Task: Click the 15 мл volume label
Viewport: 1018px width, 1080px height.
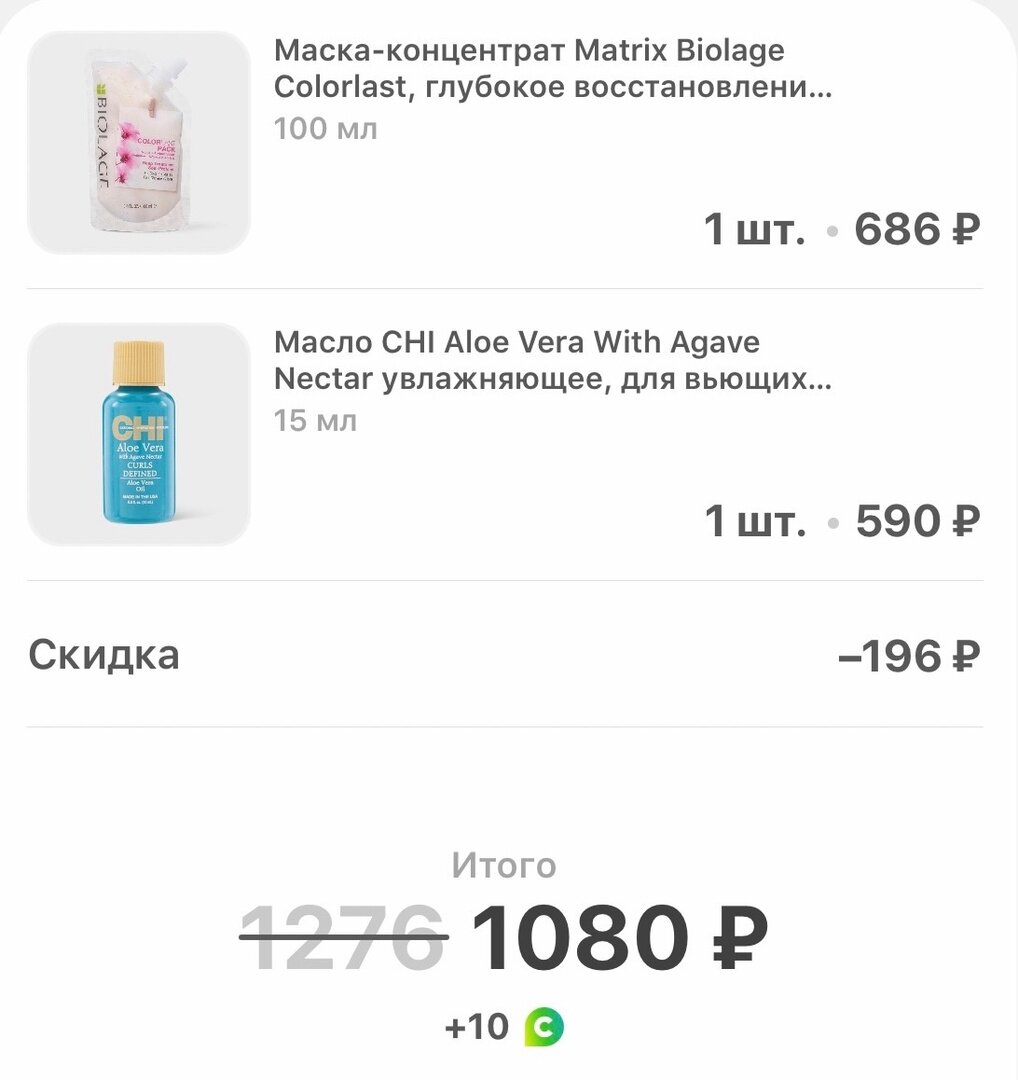Action: click(x=315, y=420)
